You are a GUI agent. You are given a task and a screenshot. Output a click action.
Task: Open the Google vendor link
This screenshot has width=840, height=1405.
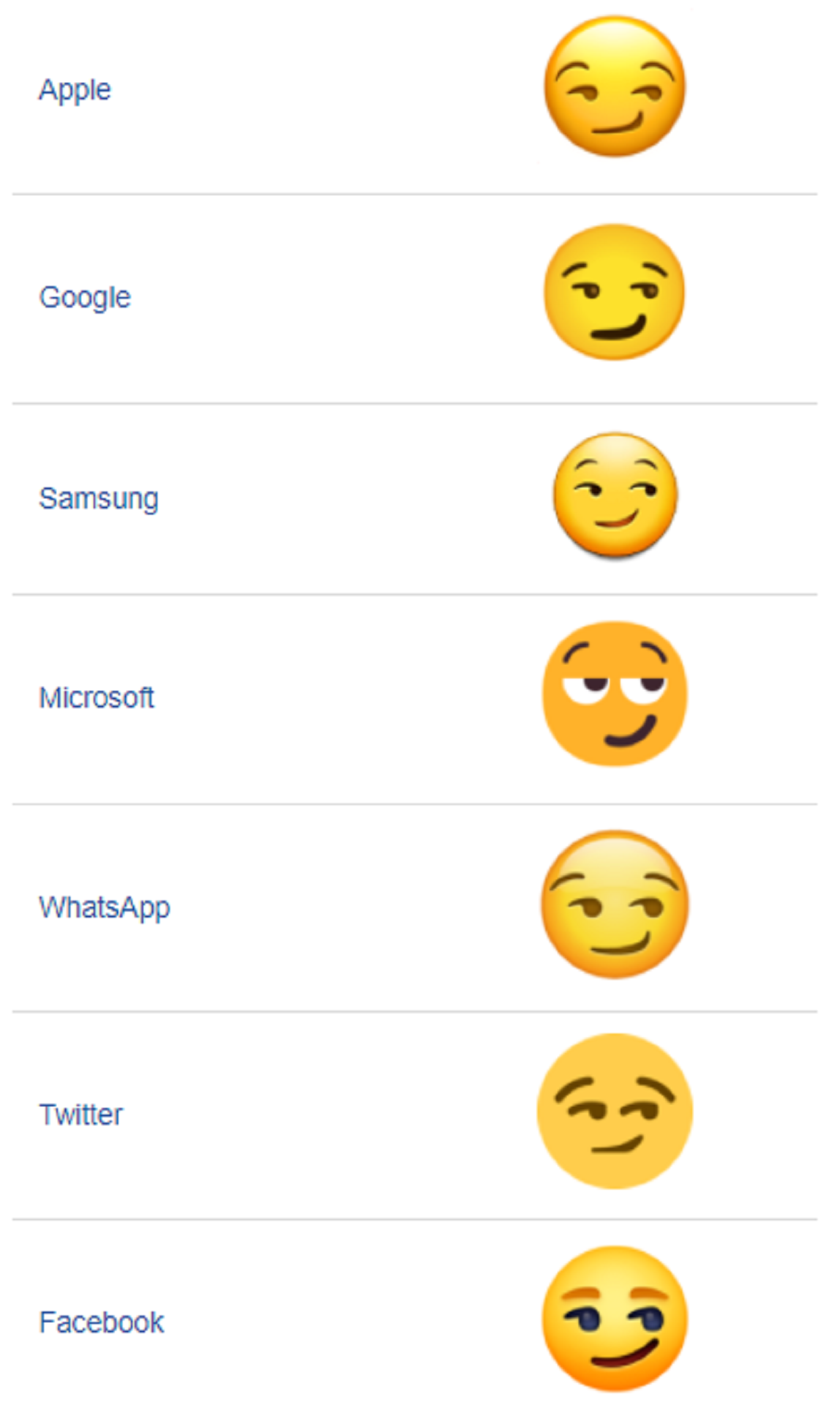[x=85, y=298]
